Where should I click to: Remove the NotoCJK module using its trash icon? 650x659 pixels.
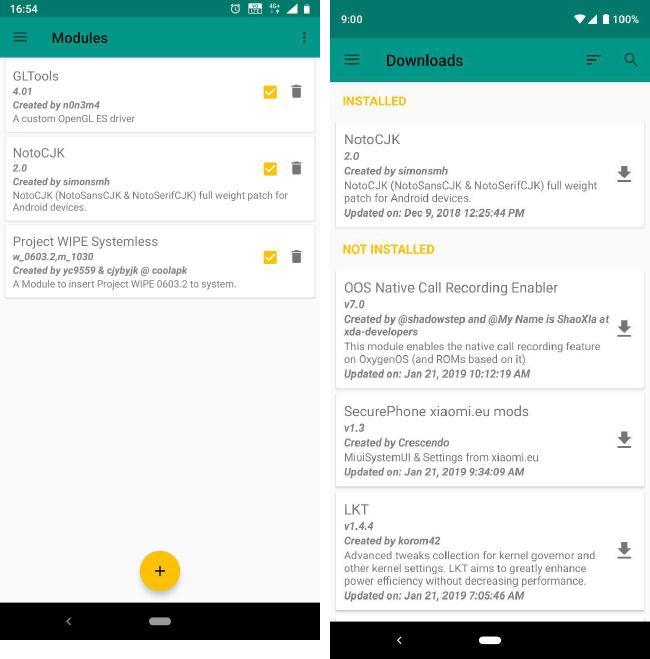click(x=296, y=169)
